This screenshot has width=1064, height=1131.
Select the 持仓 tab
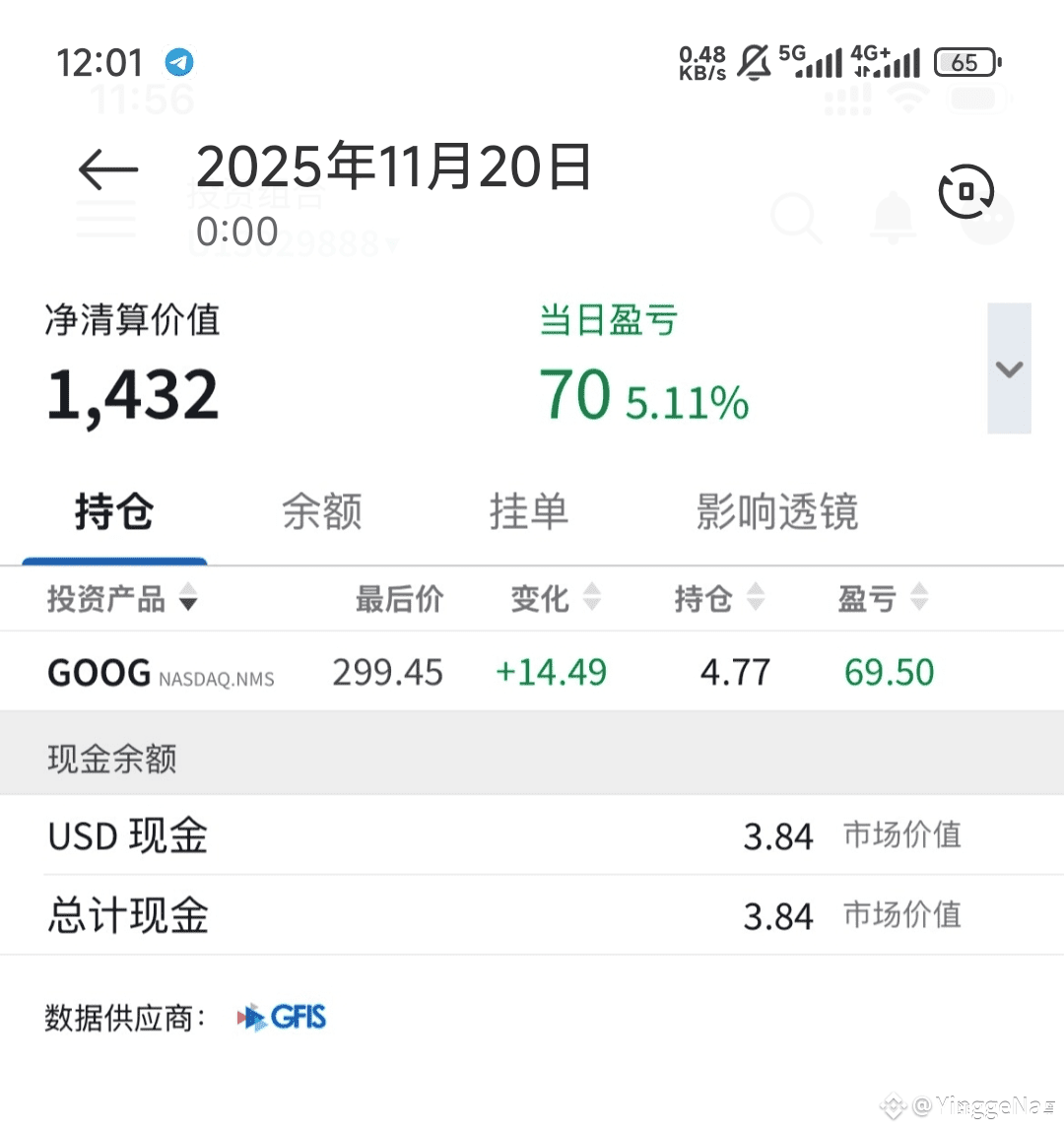[114, 511]
